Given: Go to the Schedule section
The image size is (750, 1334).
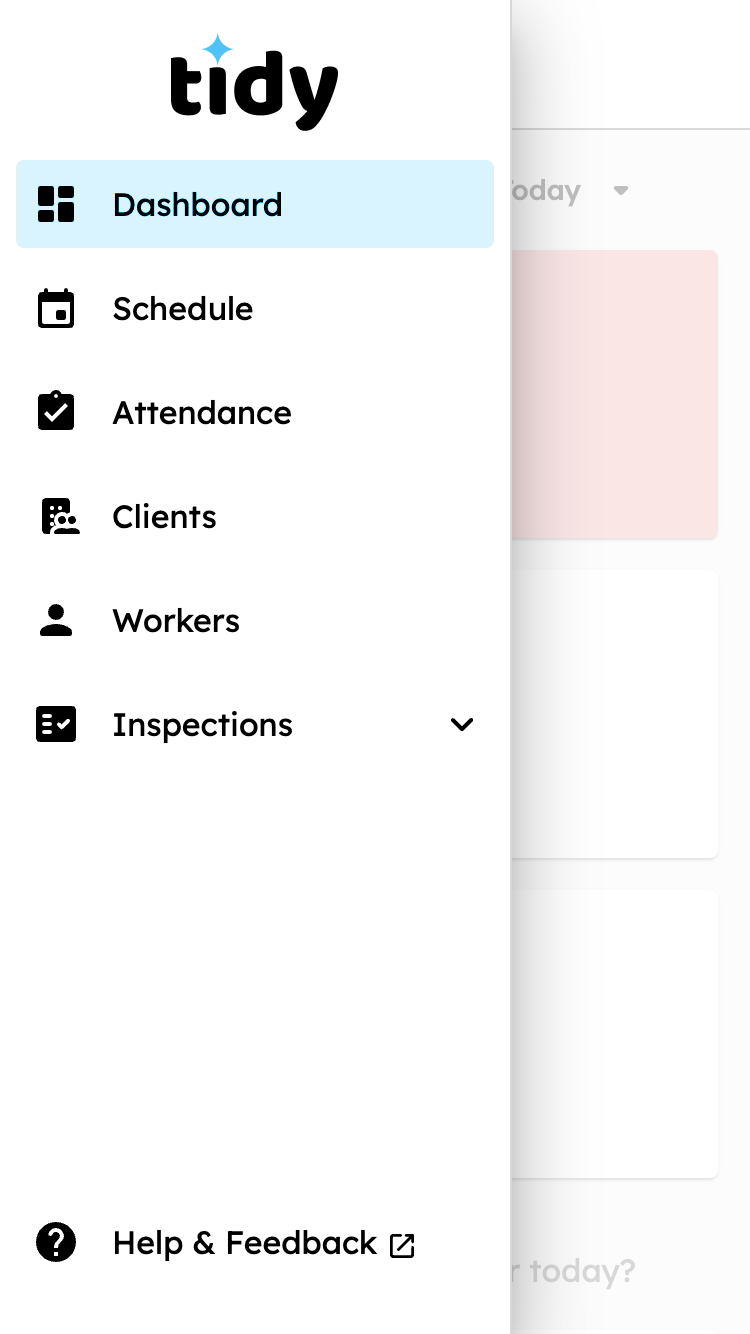Looking at the screenshot, I should (x=254, y=308).
